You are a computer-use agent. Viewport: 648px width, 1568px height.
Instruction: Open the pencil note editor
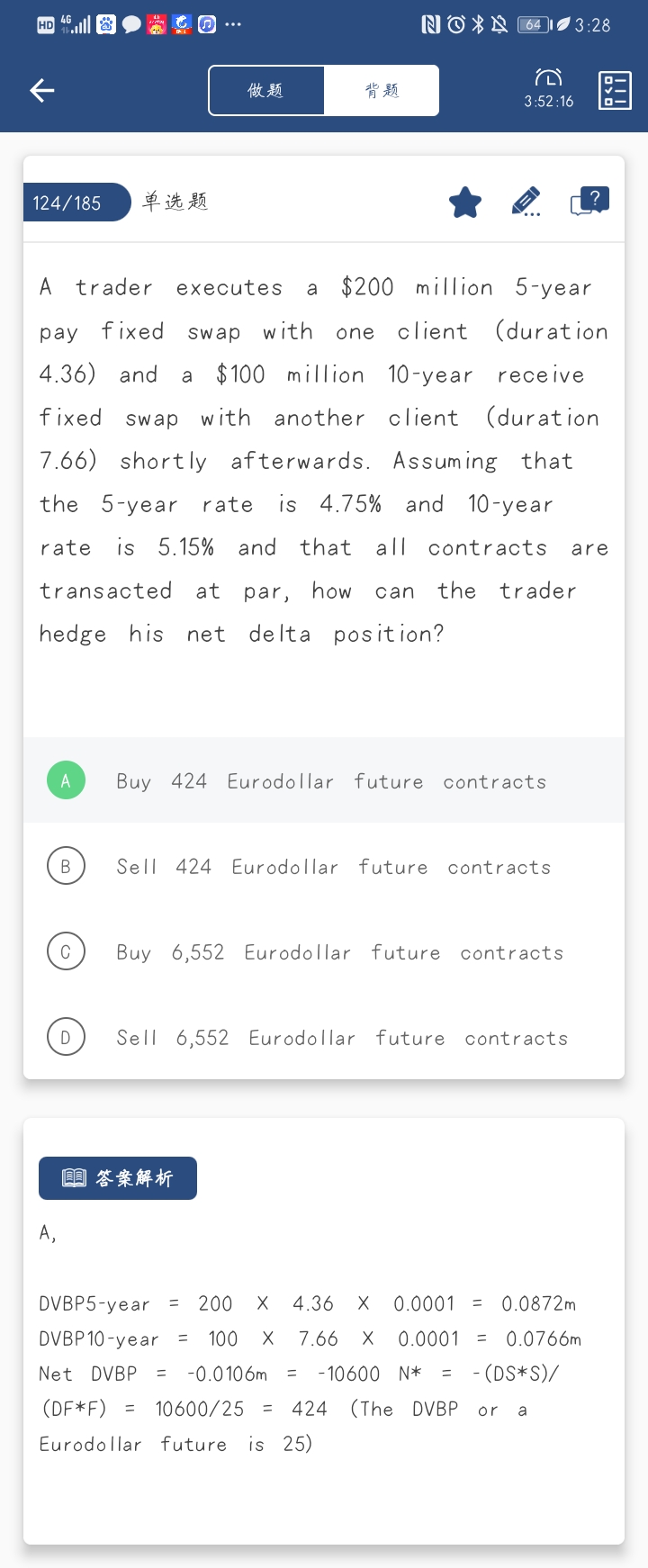(x=526, y=203)
